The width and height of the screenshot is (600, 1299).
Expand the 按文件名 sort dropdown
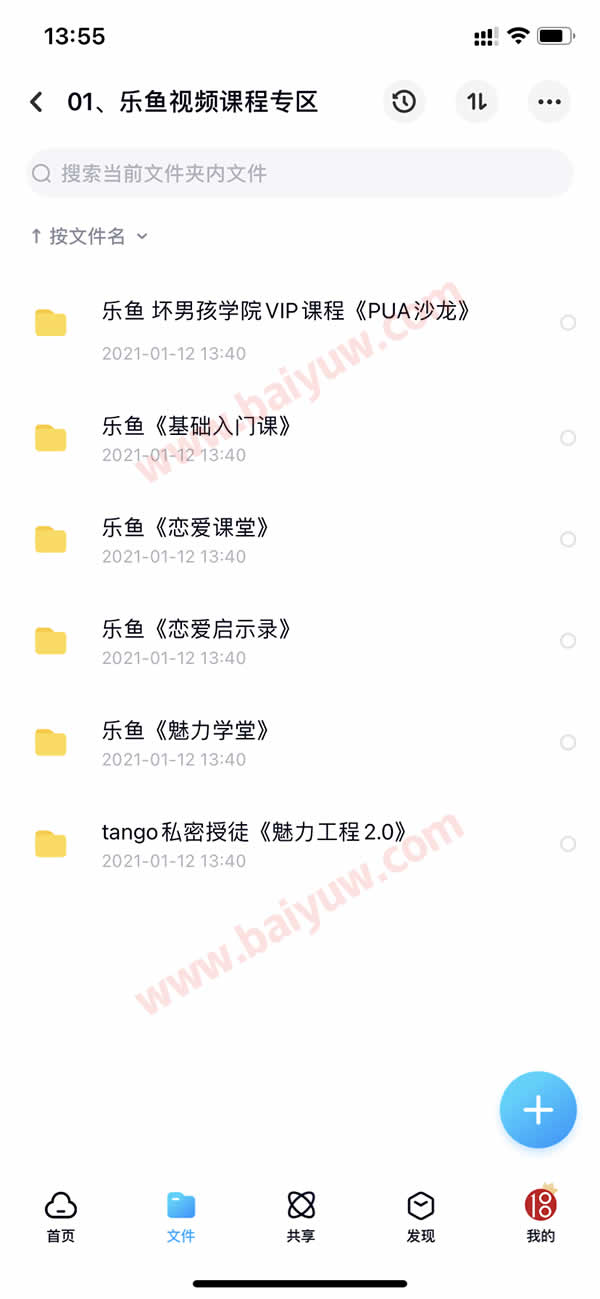point(89,236)
